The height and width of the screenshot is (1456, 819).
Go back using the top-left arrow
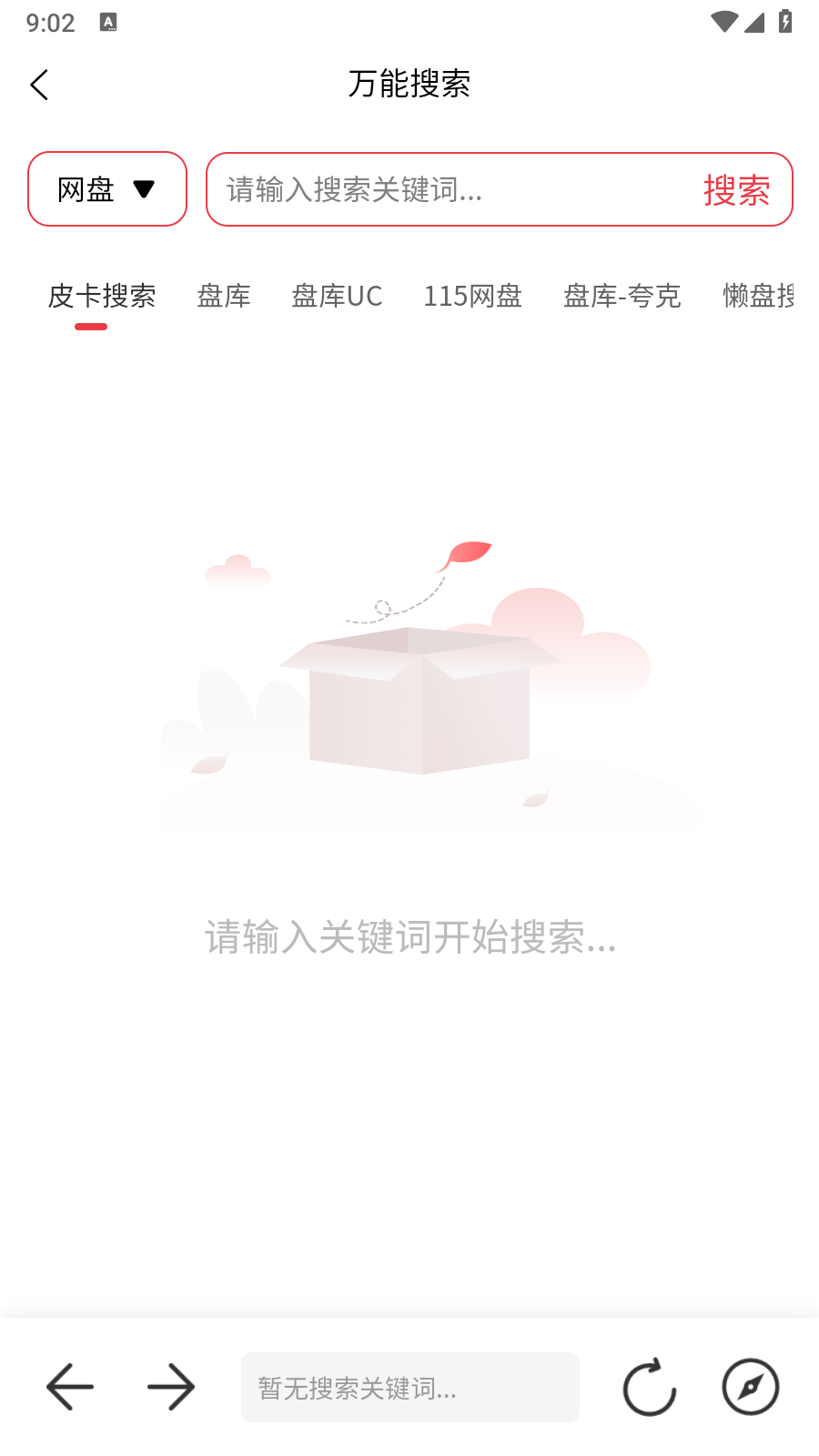tap(39, 85)
